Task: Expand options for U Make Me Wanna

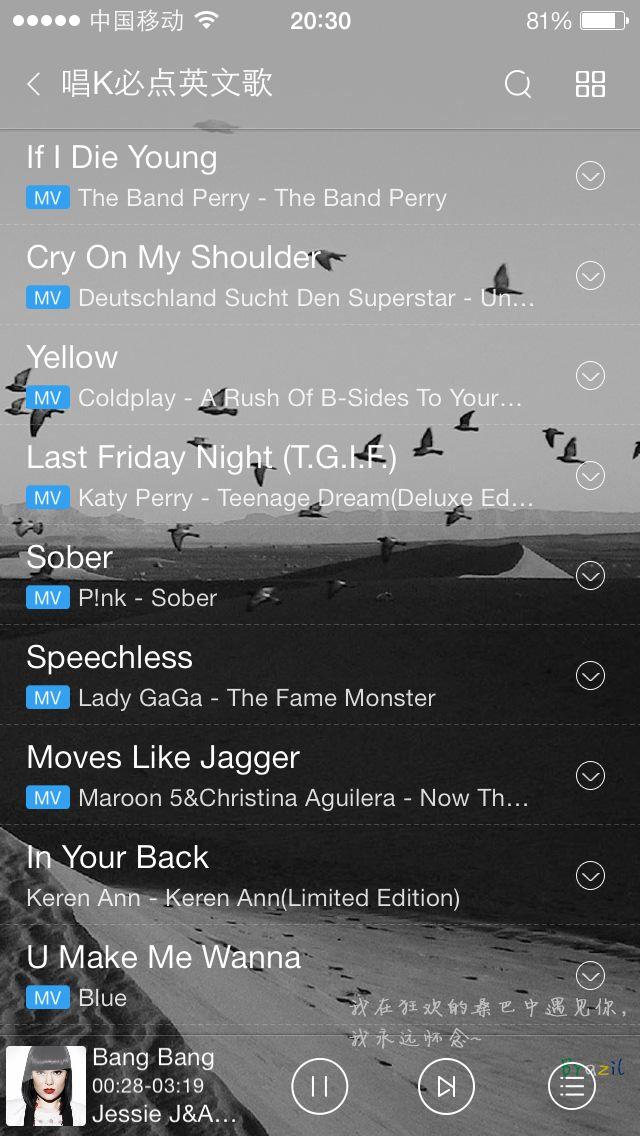Action: (590, 975)
